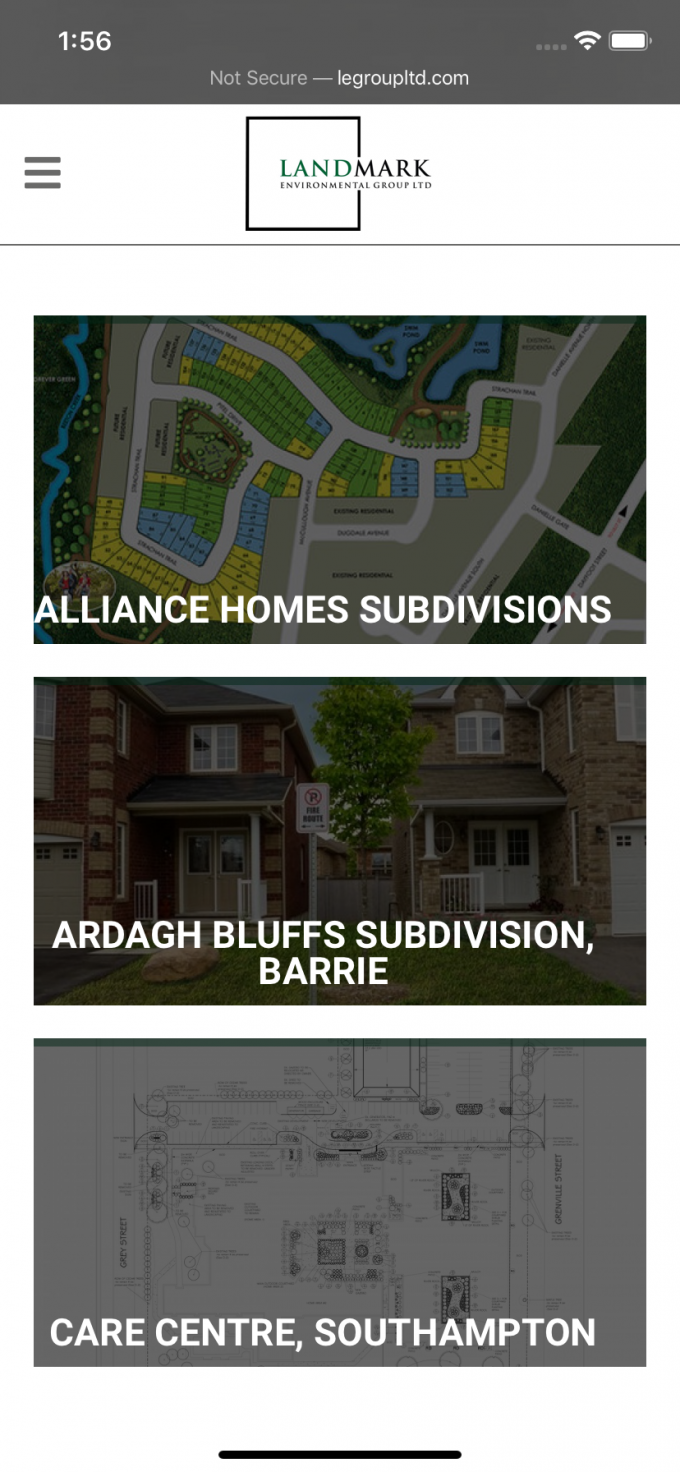Open the Alliance Homes Subdivisions project
680x1472 pixels.
tap(340, 480)
